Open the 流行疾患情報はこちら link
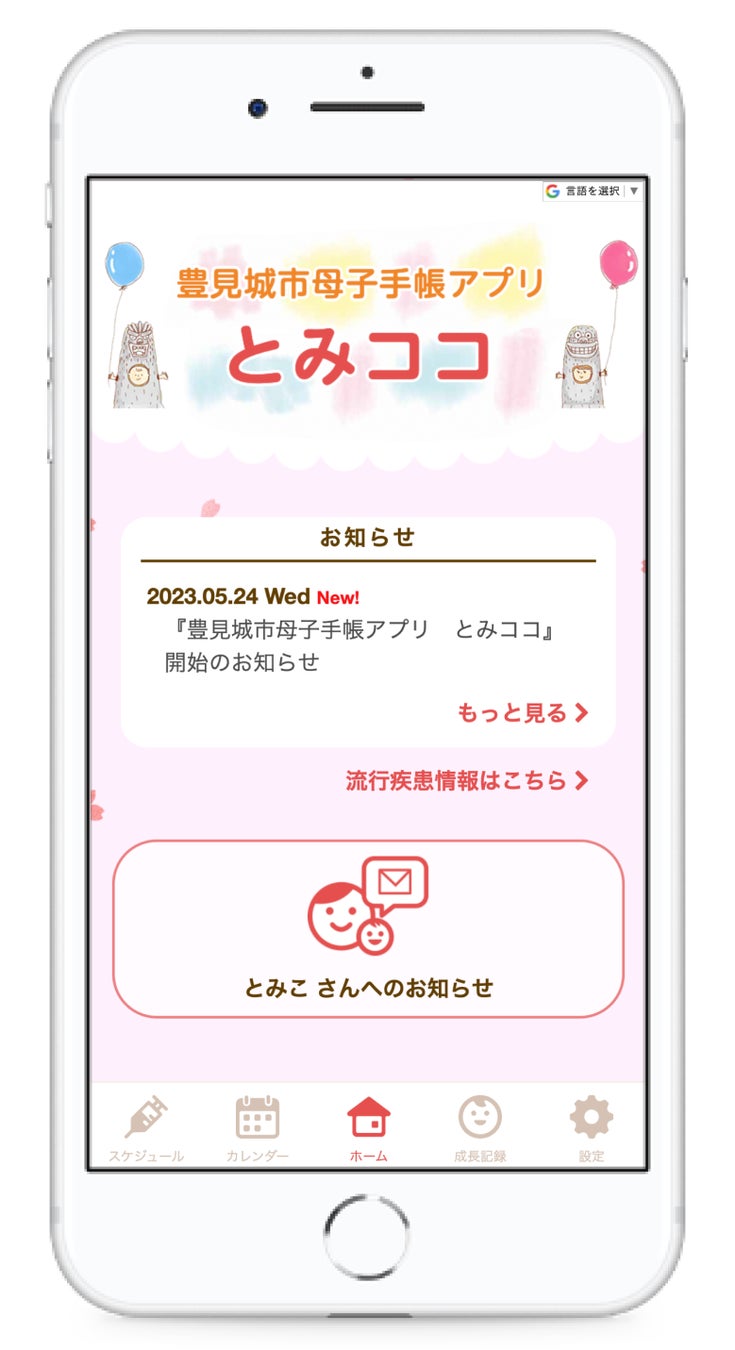This screenshot has width=735, height=1350. click(466, 781)
